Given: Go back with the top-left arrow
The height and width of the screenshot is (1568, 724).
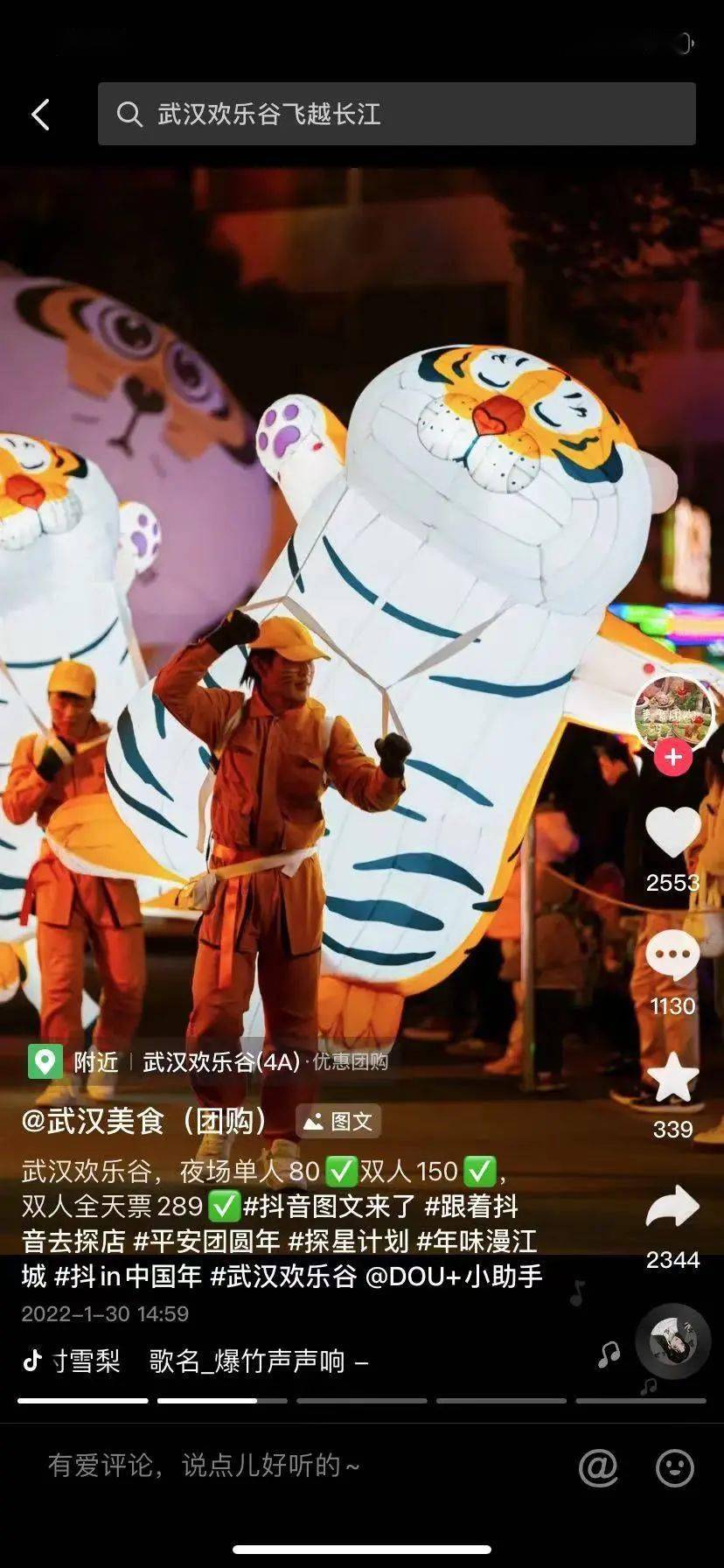Looking at the screenshot, I should (40, 115).
